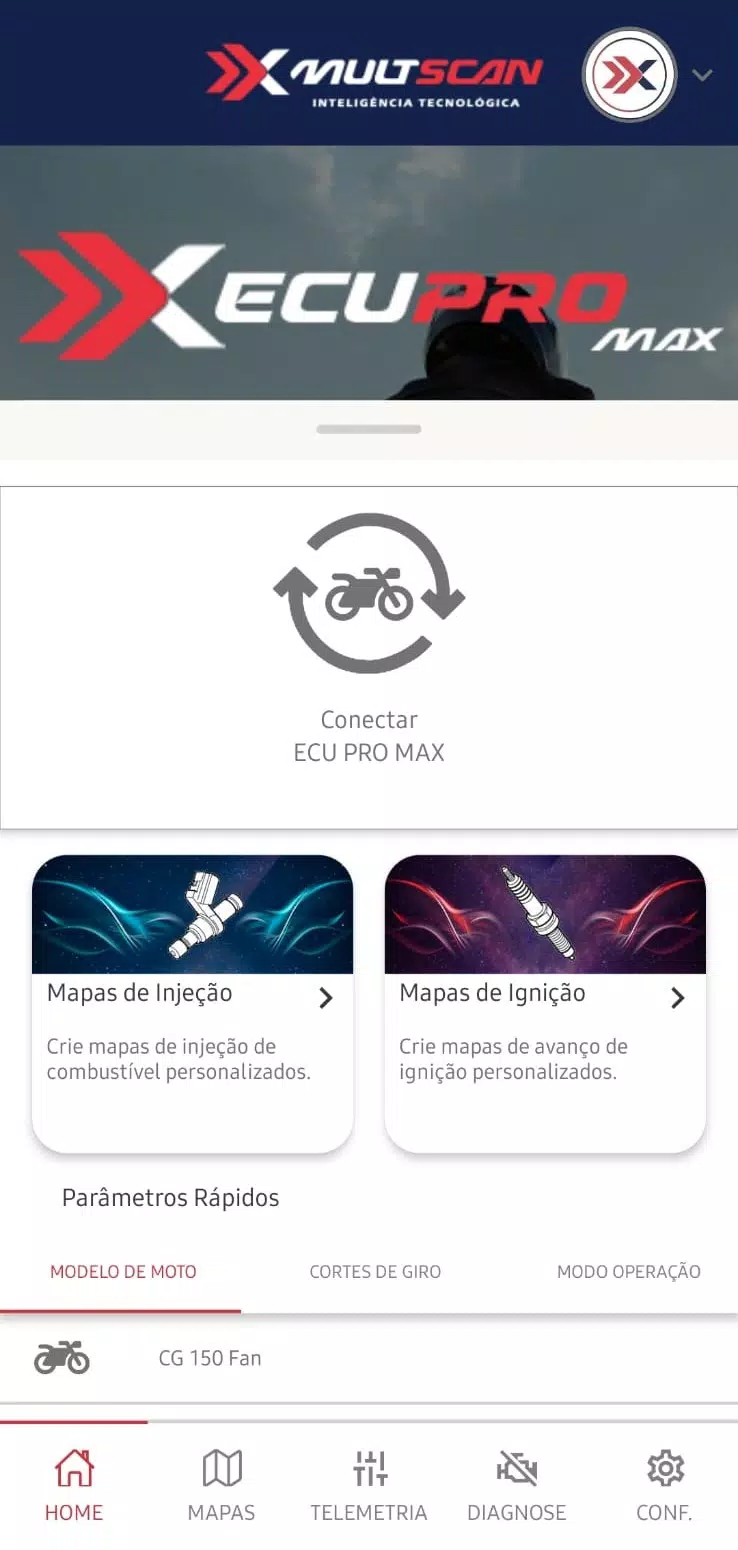Expand the account dropdown chevron in header
This screenshot has height=1550, width=738.
pyautogui.click(x=702, y=74)
